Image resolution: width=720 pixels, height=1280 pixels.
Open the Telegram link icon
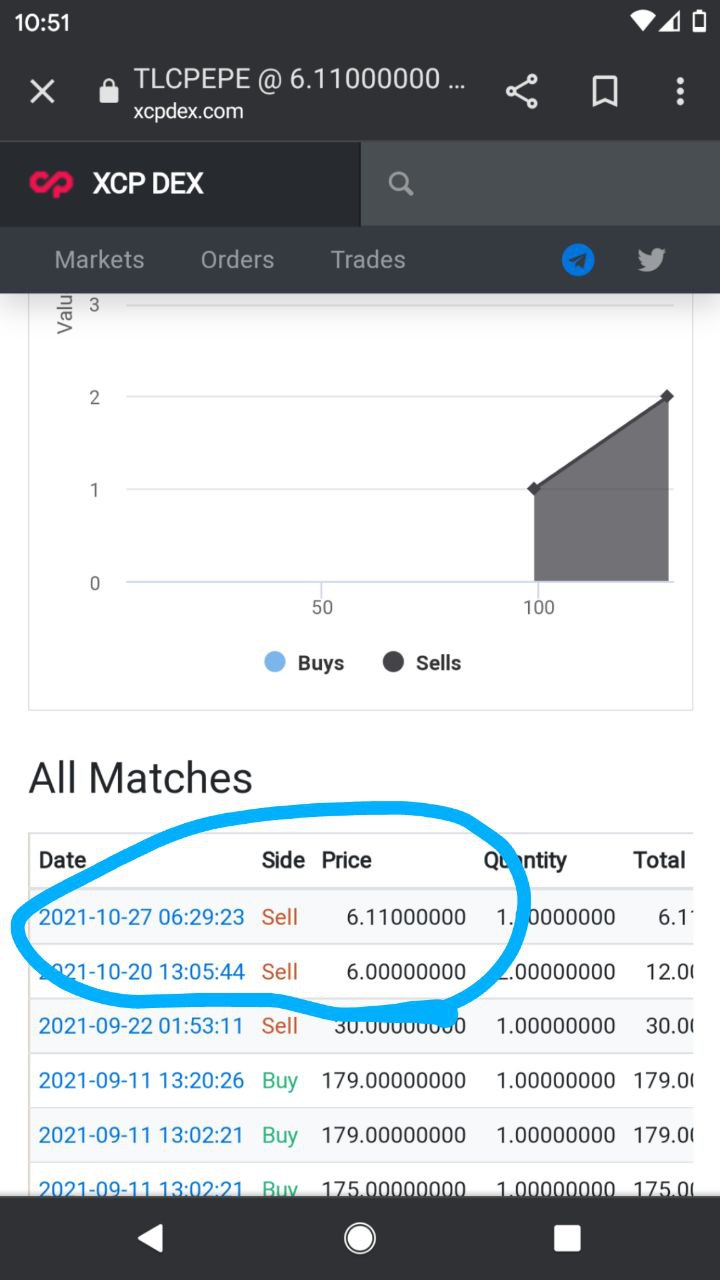[x=578, y=261]
